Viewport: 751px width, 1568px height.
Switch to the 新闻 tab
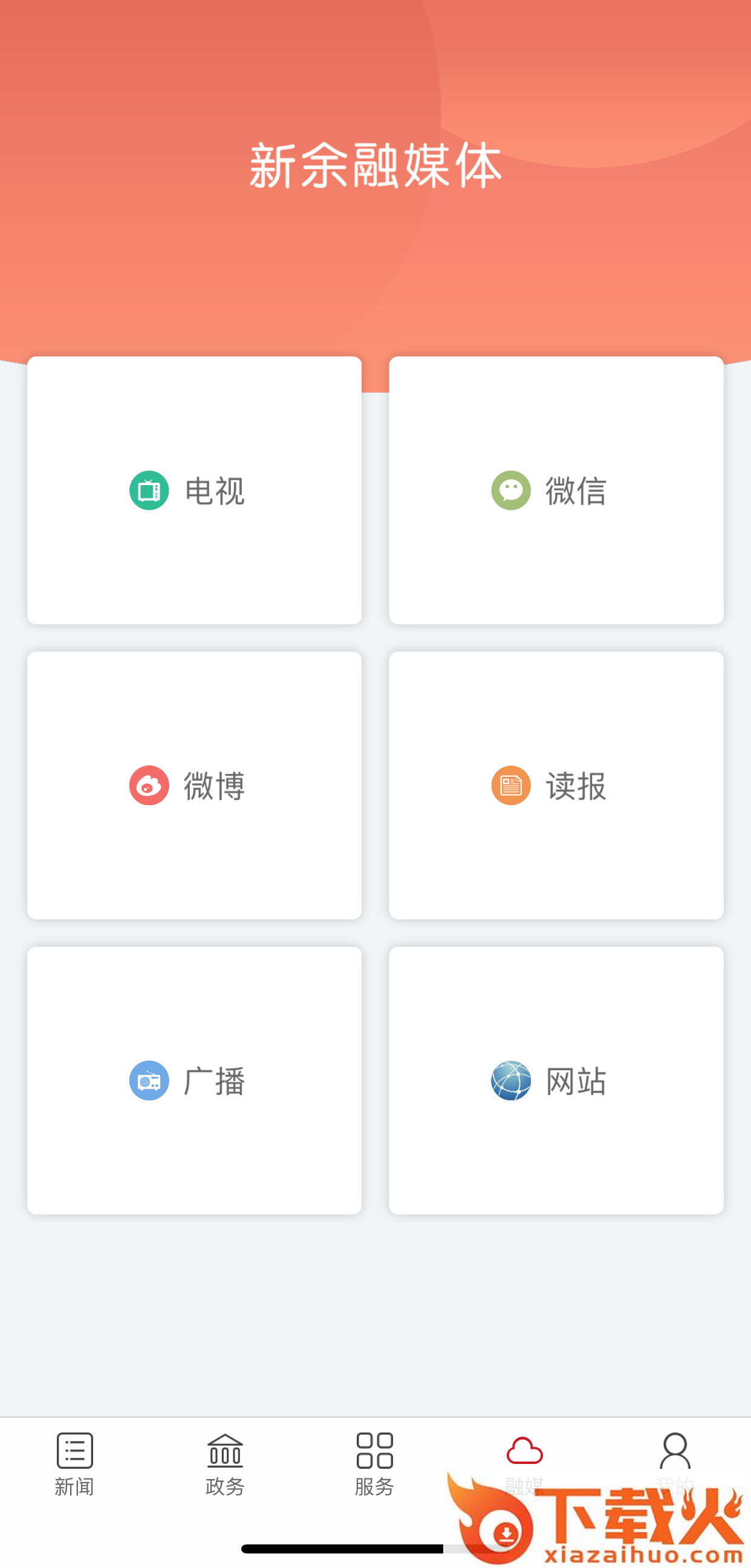[x=74, y=1464]
